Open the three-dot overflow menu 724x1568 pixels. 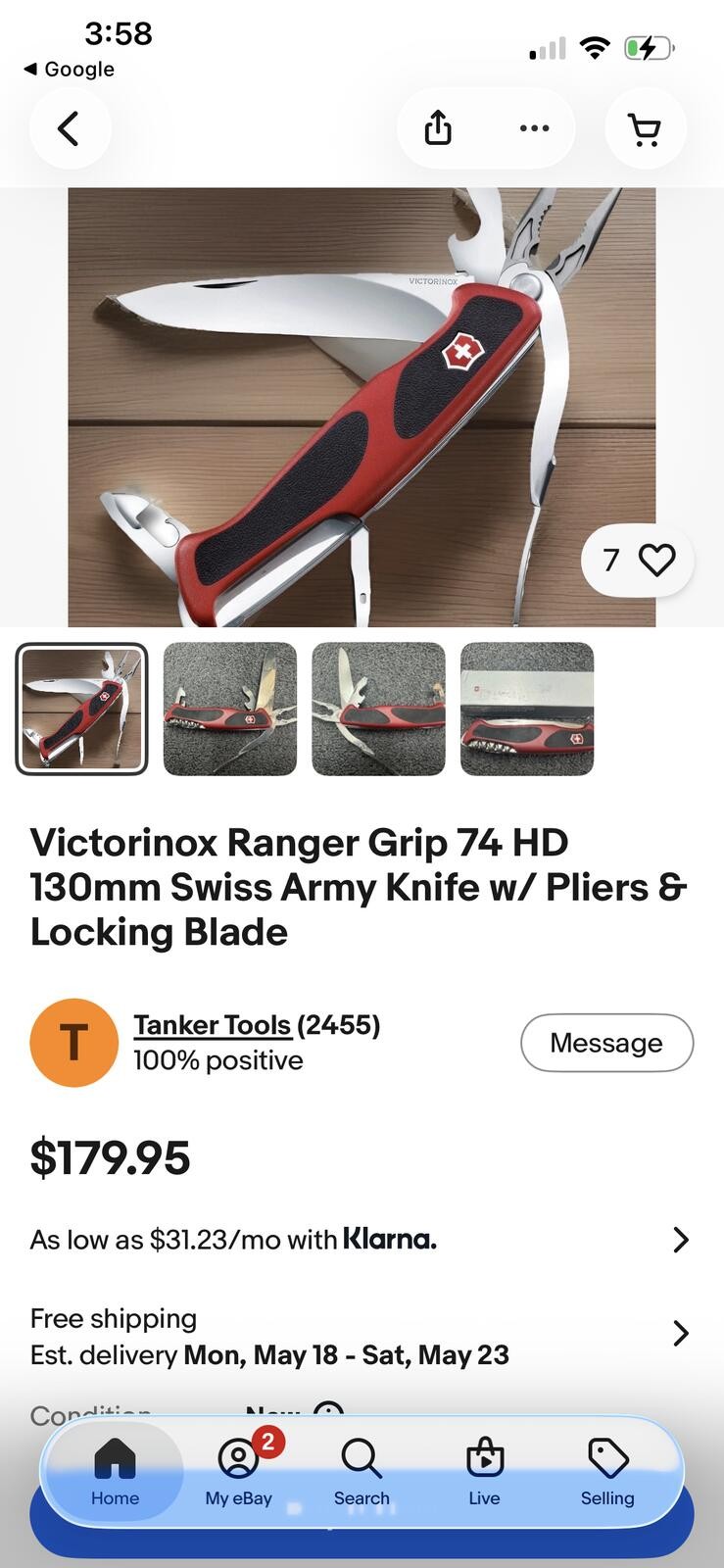point(534,128)
